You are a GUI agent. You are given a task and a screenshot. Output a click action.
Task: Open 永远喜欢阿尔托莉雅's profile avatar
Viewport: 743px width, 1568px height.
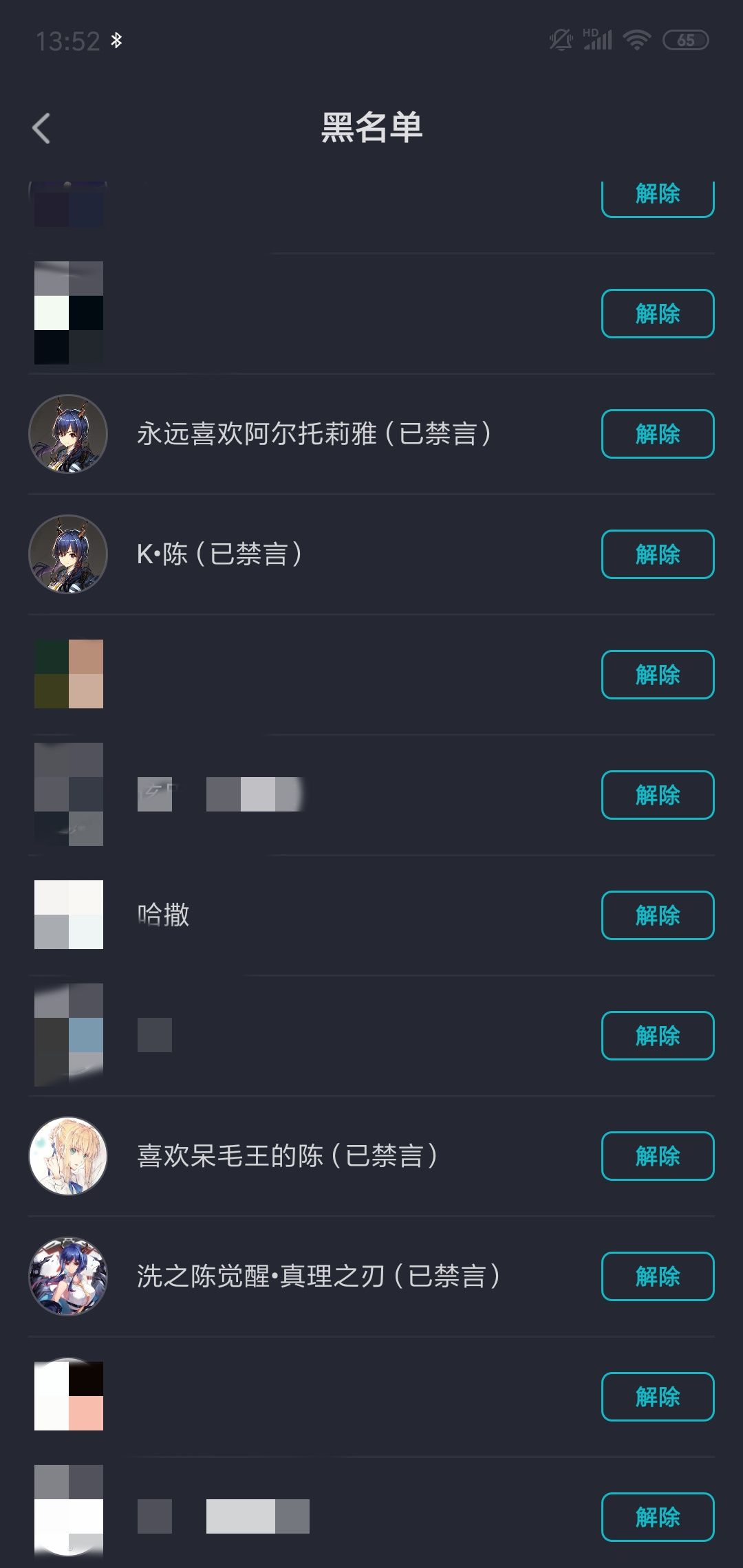[x=68, y=434]
